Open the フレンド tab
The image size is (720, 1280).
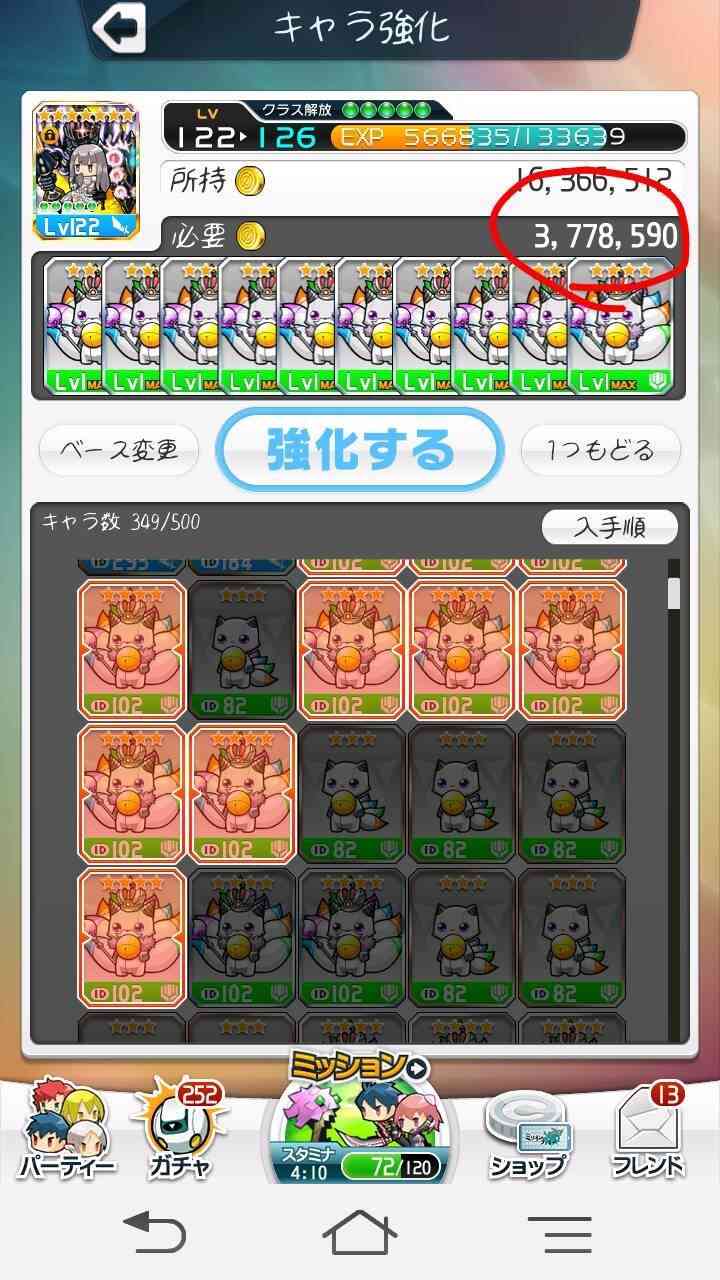click(x=650, y=1130)
